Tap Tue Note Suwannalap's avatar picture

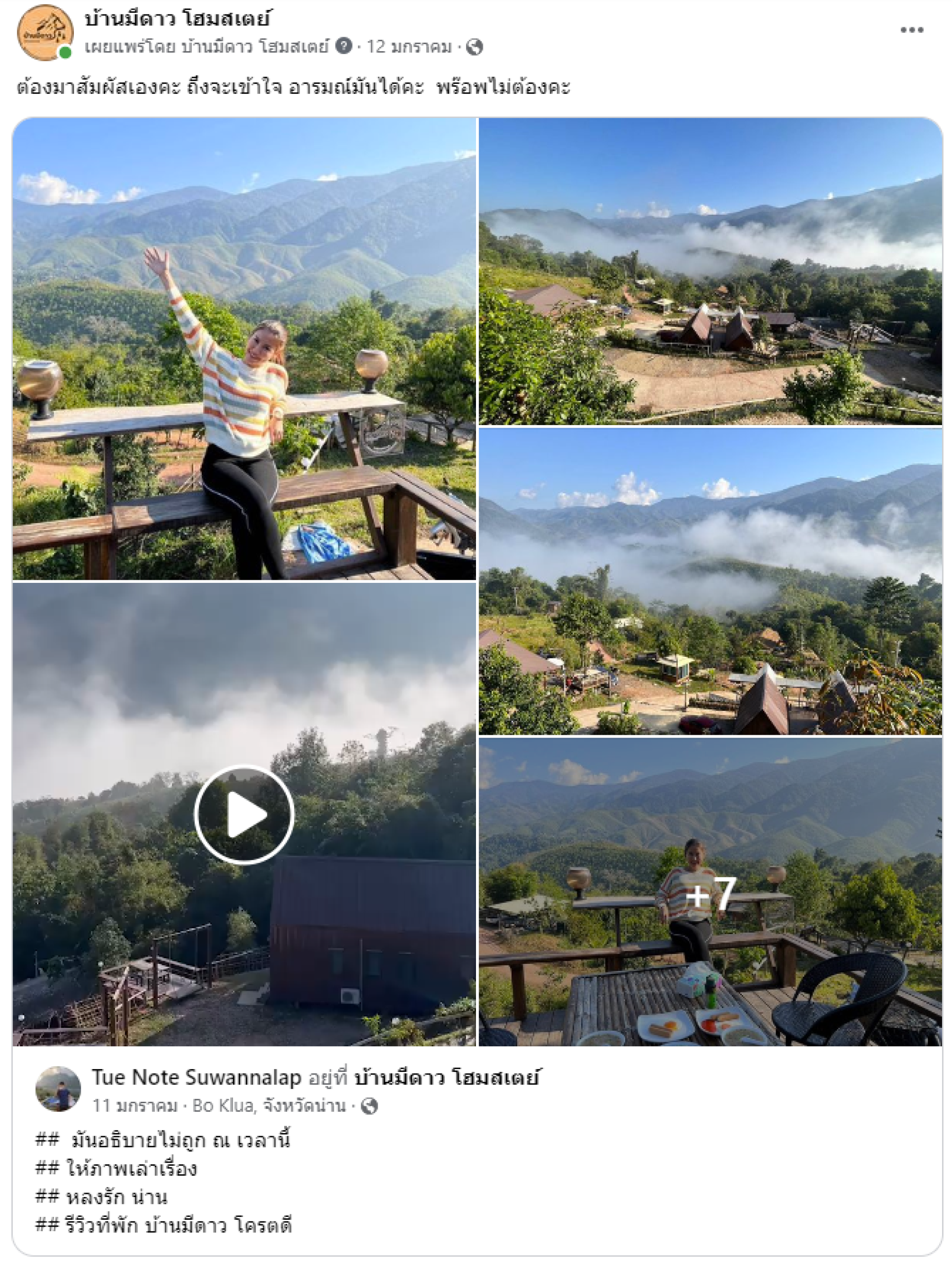58,1089
